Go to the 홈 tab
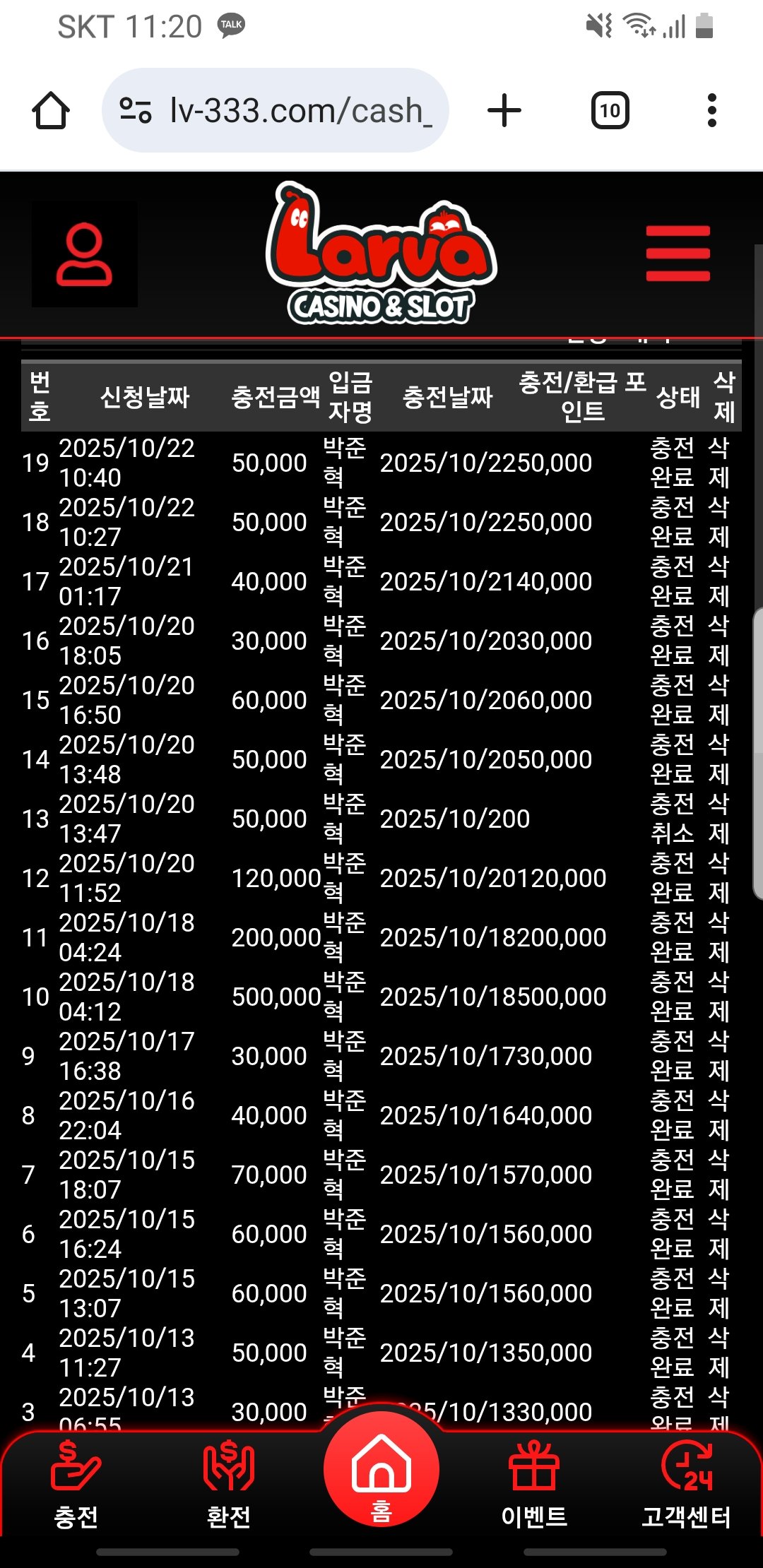The width and height of the screenshot is (763, 1568). [x=381, y=1473]
